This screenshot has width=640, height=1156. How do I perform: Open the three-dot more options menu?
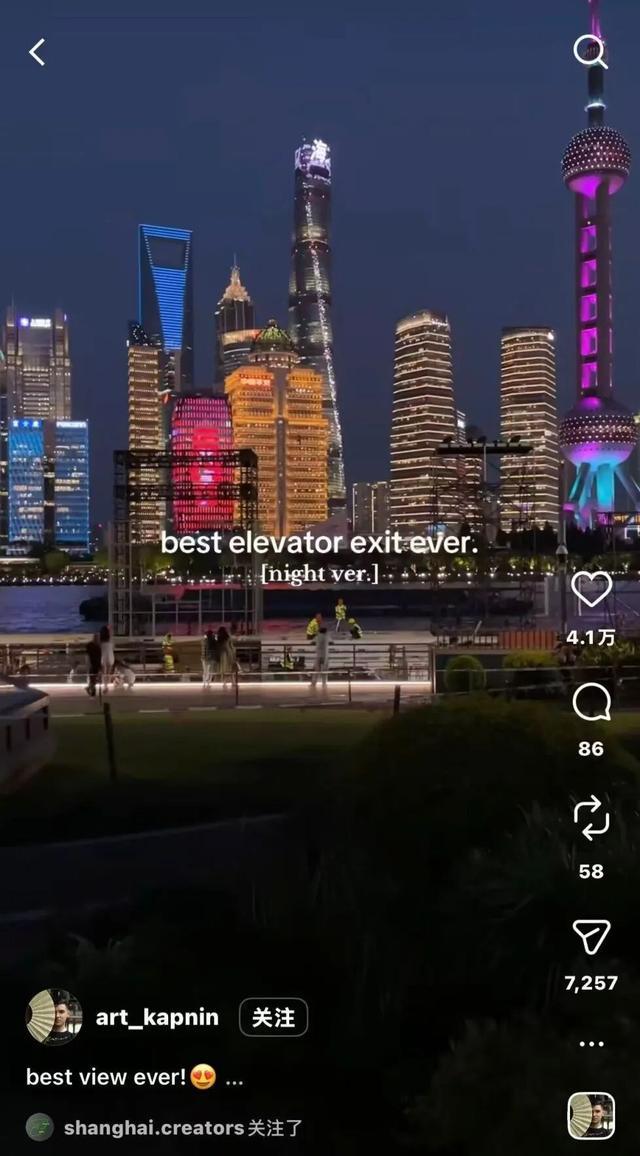[x=591, y=1043]
